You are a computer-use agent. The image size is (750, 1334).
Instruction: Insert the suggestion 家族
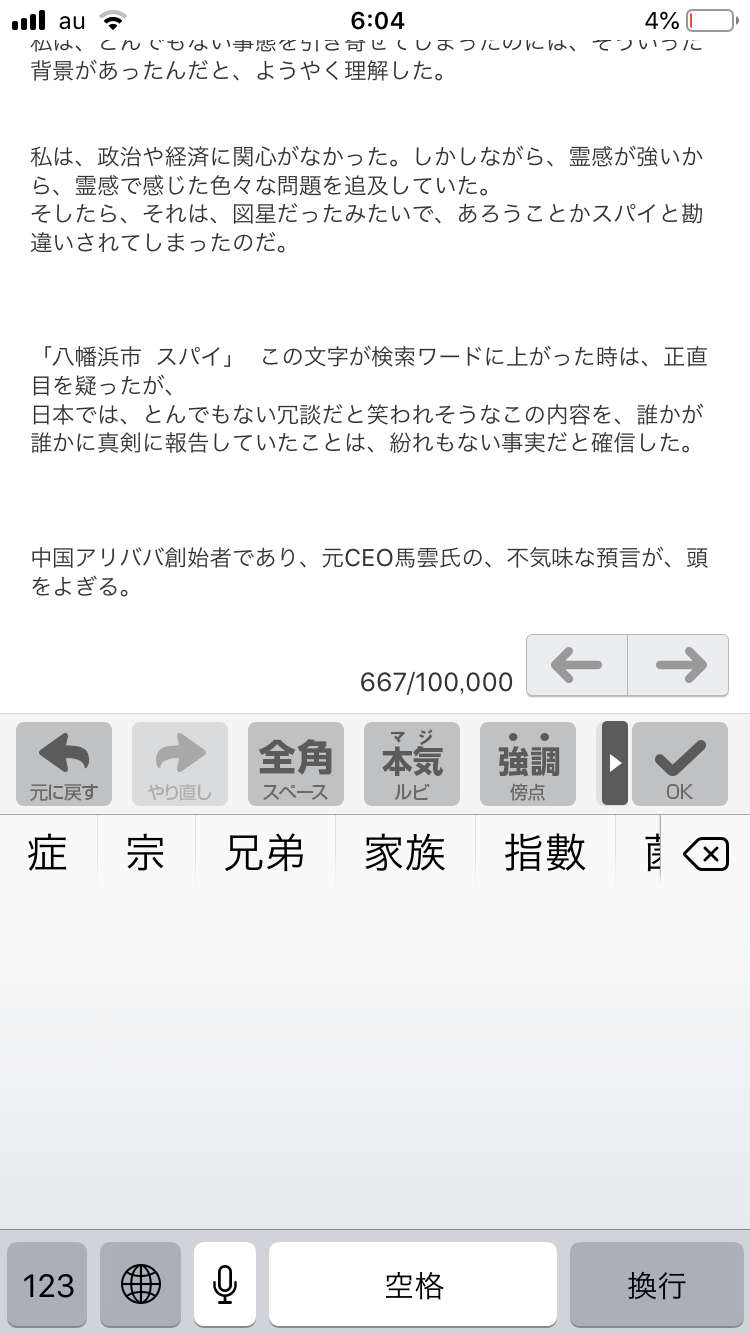[405, 853]
